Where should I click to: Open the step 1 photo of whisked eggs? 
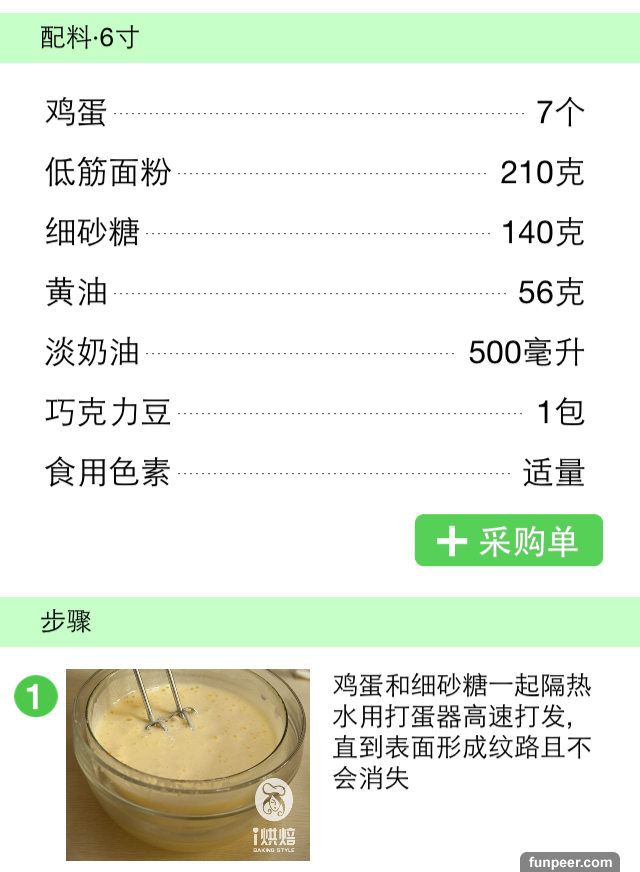click(x=188, y=764)
